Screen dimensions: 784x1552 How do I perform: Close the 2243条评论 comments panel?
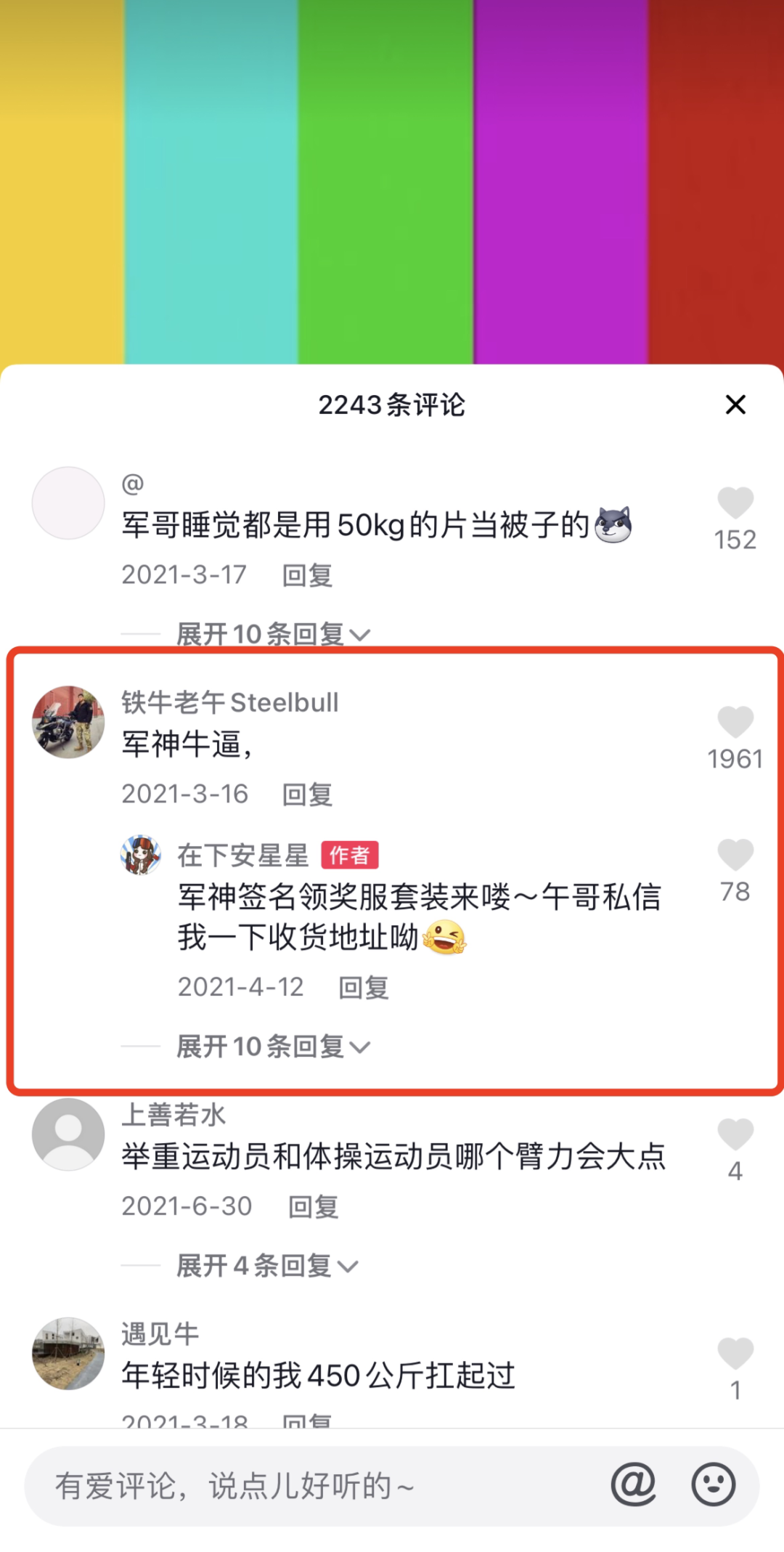pyautogui.click(x=735, y=405)
